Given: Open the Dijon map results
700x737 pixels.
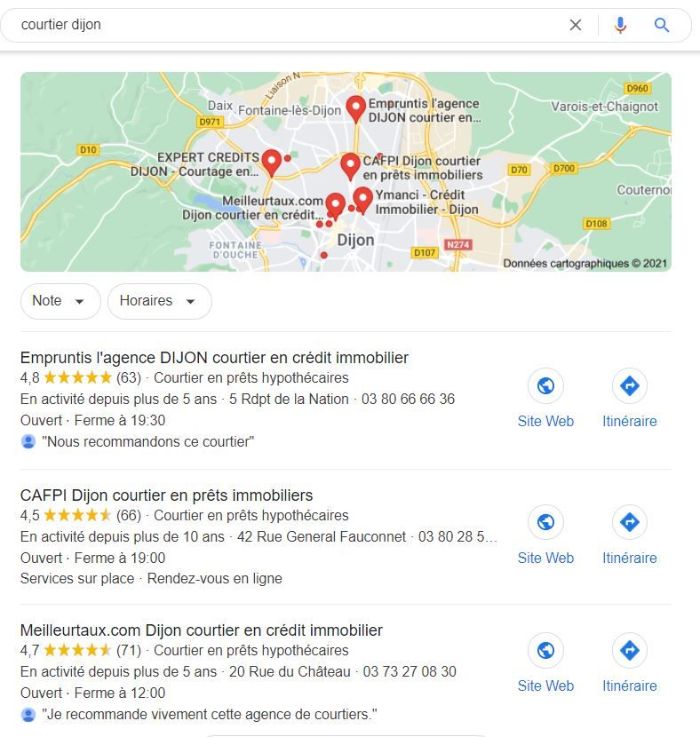Looking at the screenshot, I should coord(345,172).
